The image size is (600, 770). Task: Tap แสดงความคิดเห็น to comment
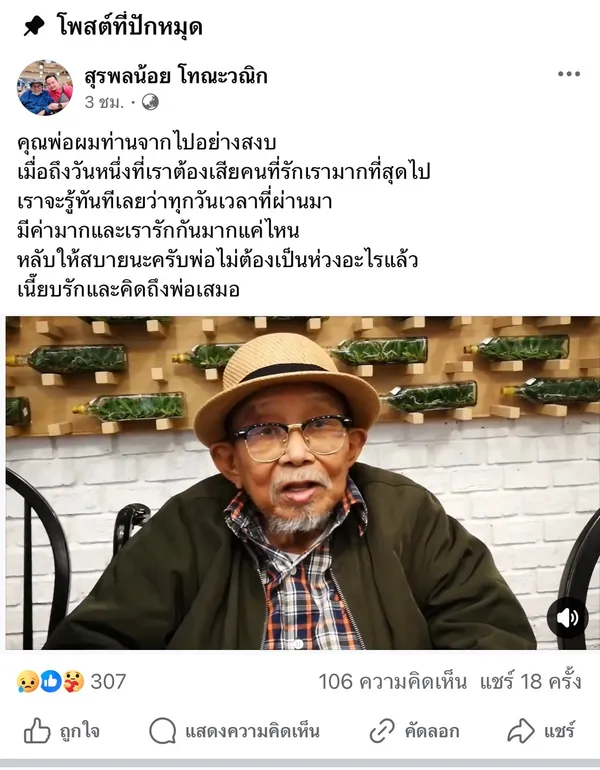click(x=235, y=731)
